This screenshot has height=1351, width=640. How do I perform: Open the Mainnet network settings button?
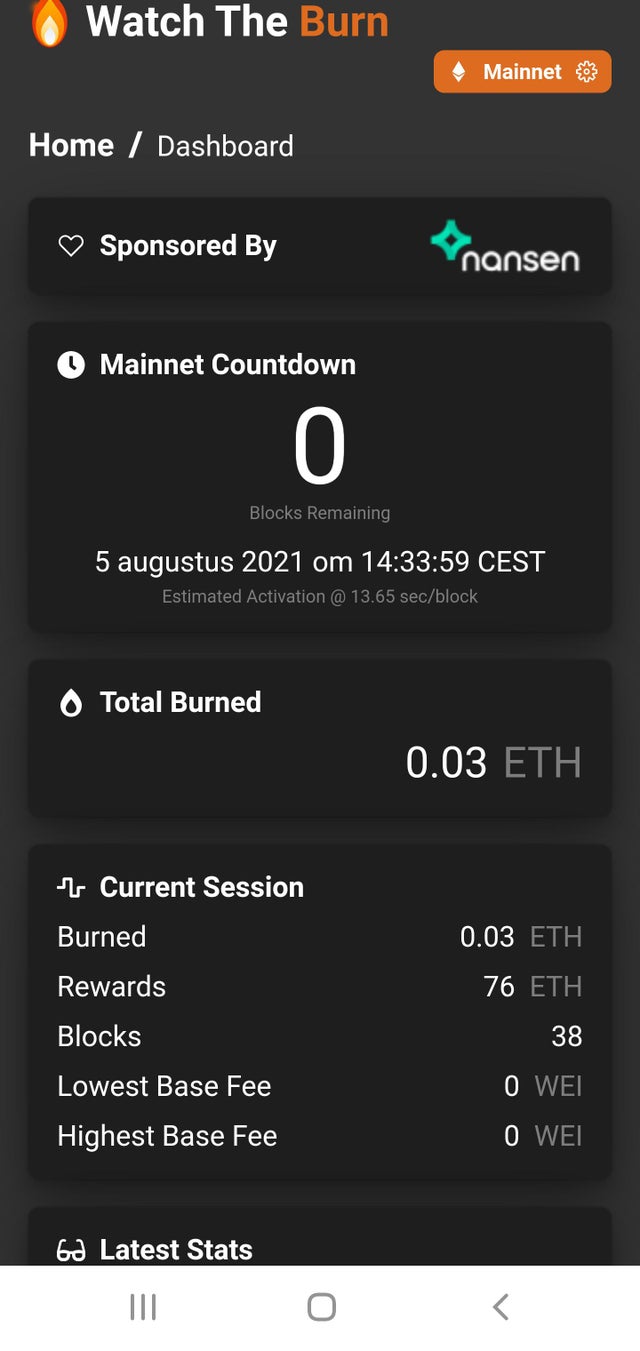(x=522, y=72)
